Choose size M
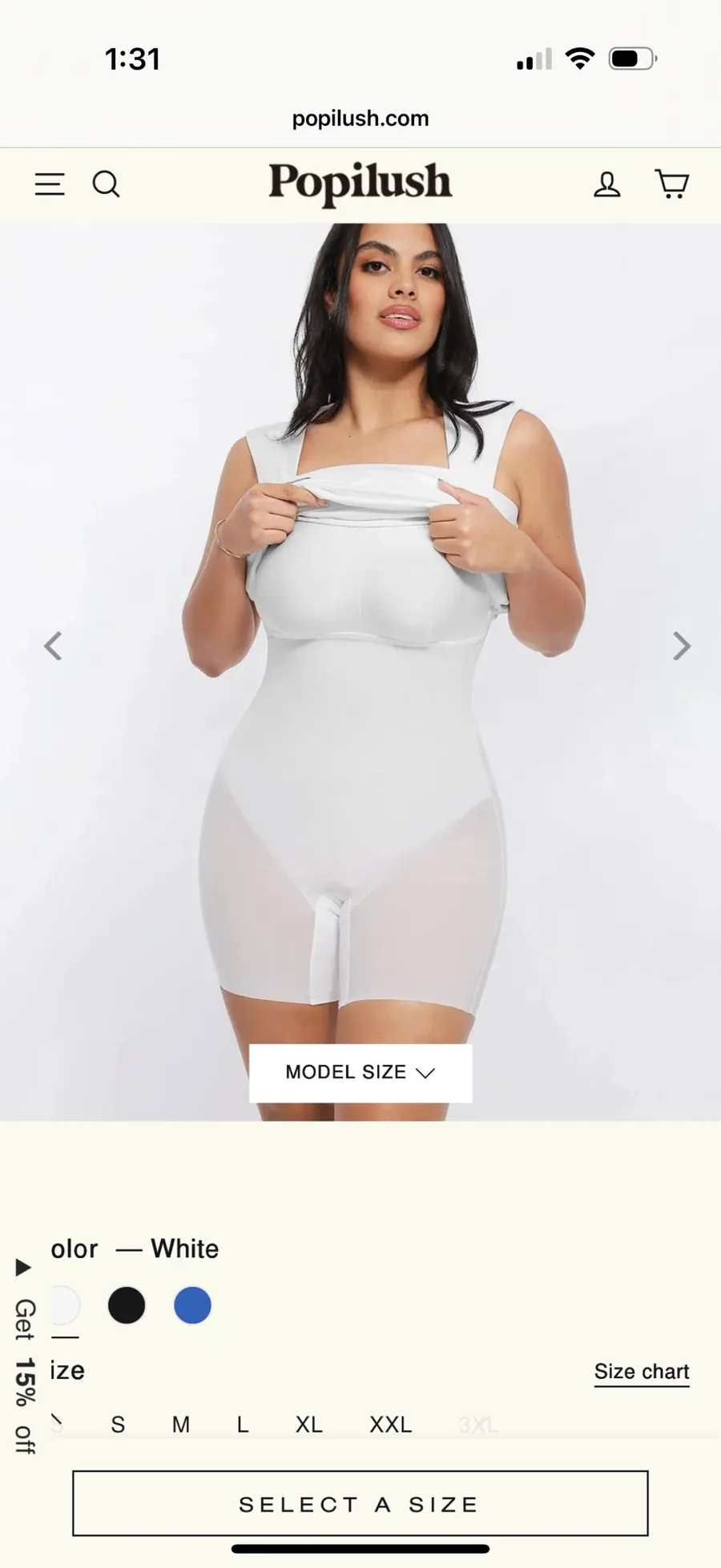 181,1425
